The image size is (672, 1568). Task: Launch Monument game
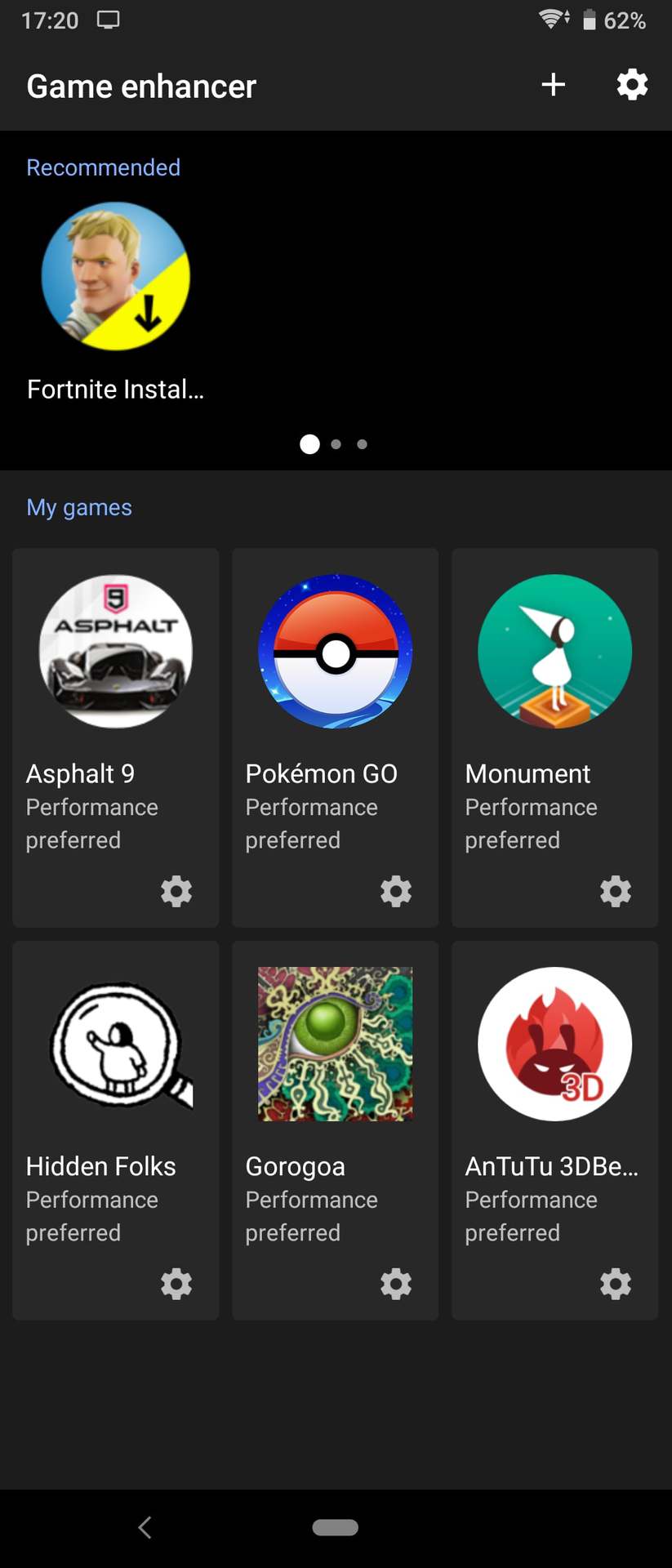tap(554, 652)
